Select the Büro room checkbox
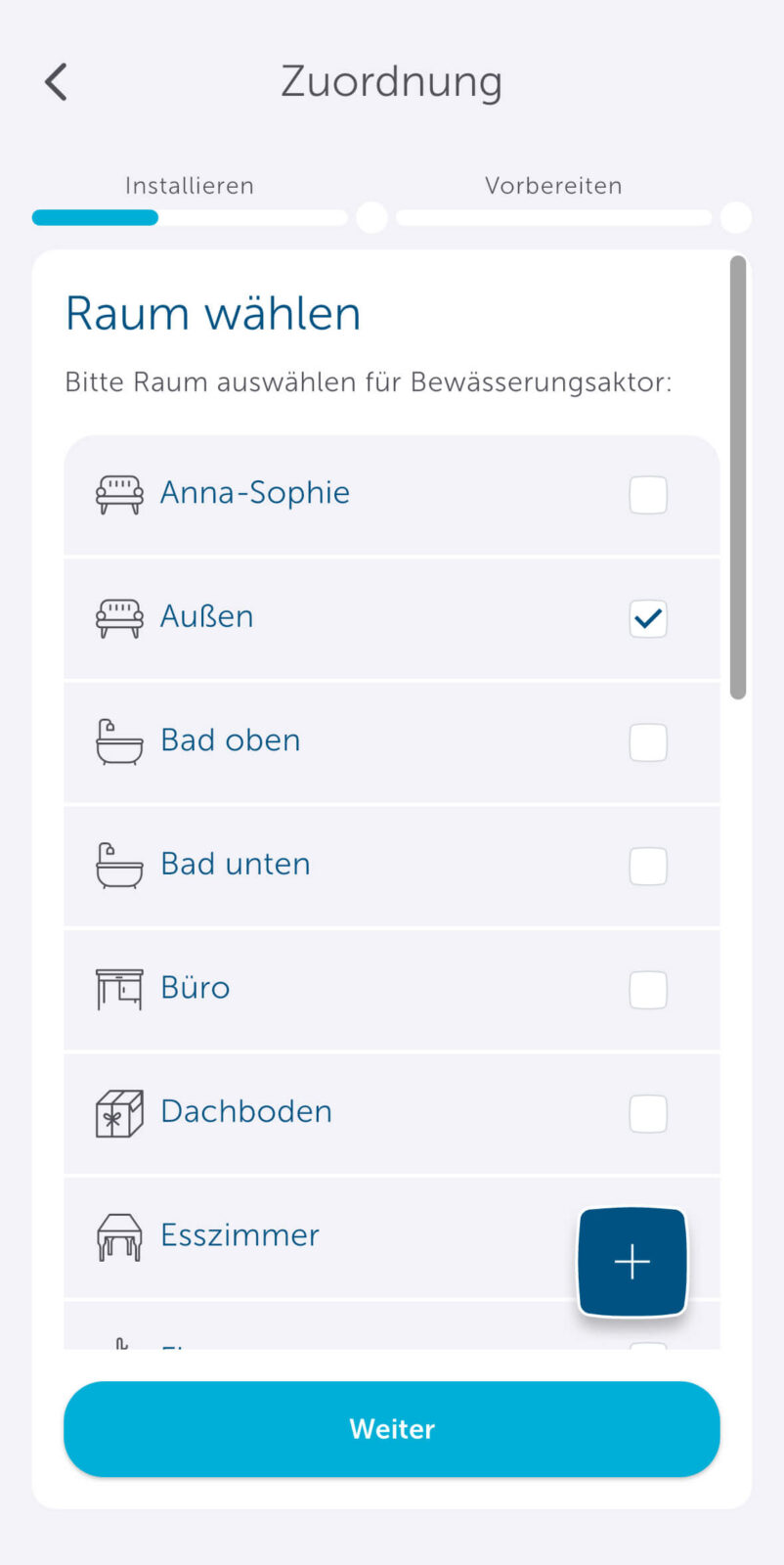 tap(647, 990)
